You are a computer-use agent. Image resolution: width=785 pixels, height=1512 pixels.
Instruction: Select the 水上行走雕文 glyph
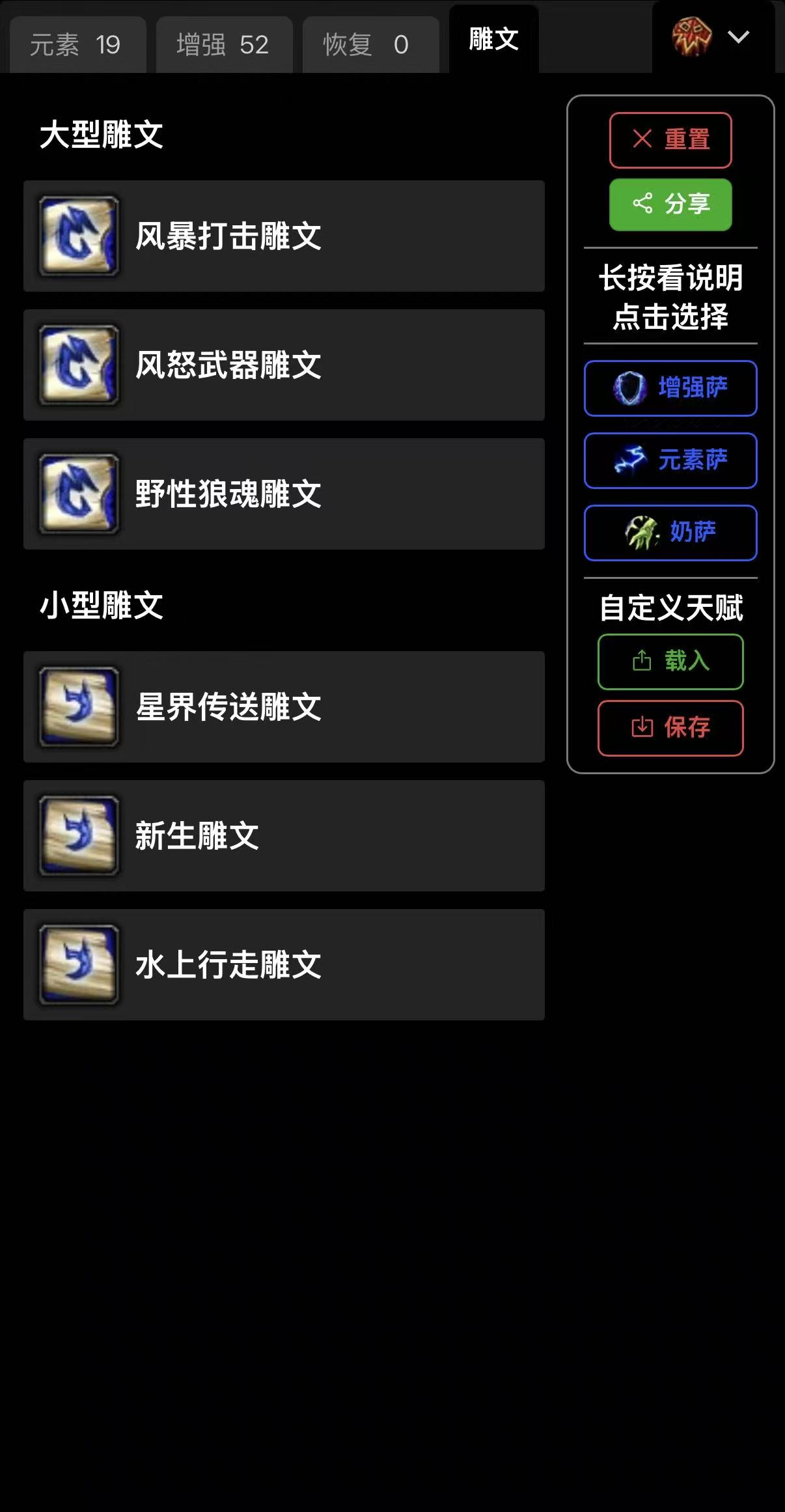tap(284, 964)
